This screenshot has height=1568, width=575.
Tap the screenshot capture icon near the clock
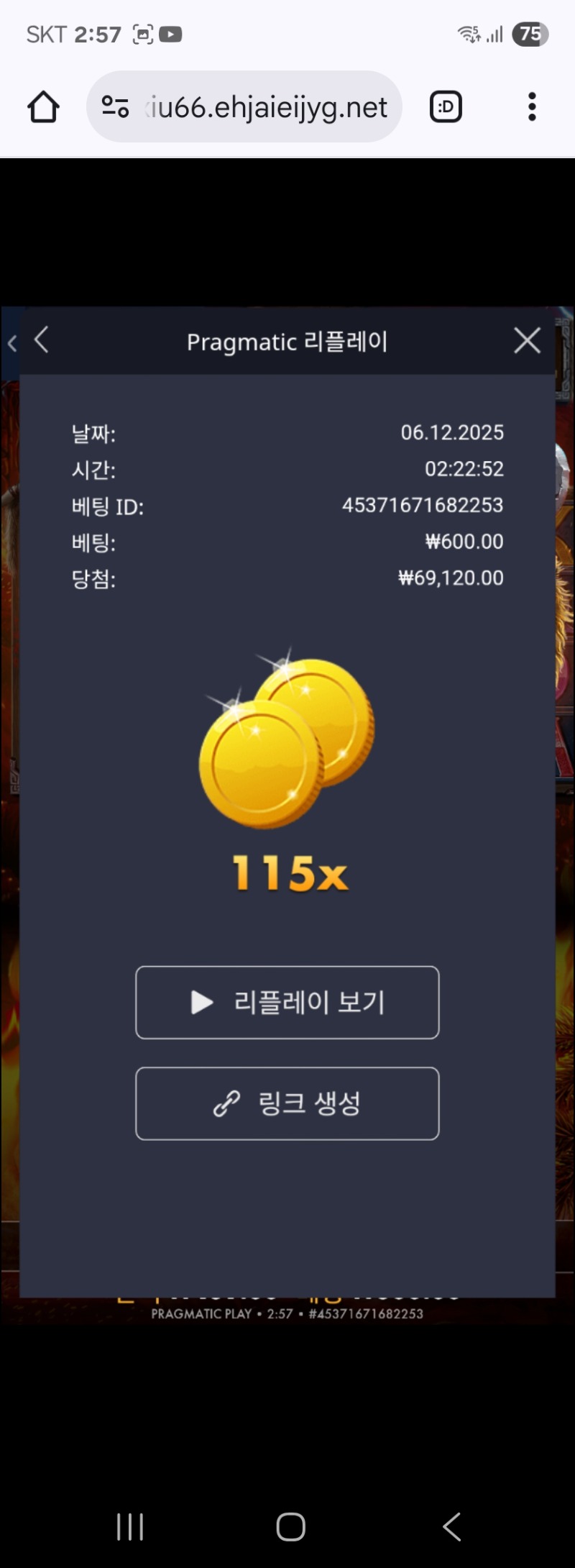tap(142, 34)
